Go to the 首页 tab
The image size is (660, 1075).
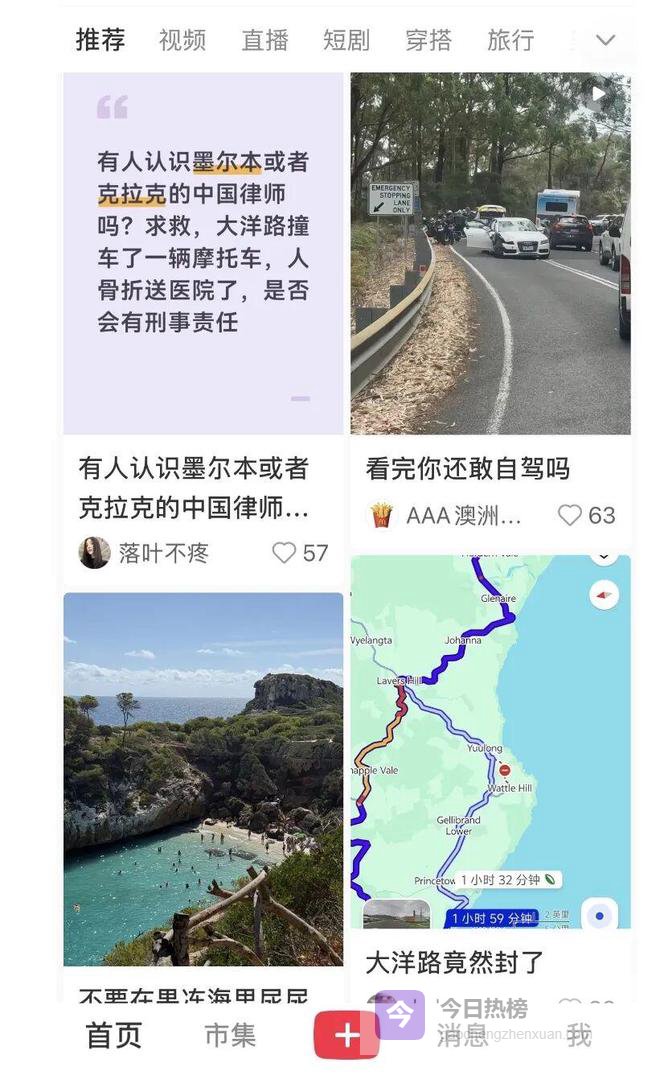114,1036
